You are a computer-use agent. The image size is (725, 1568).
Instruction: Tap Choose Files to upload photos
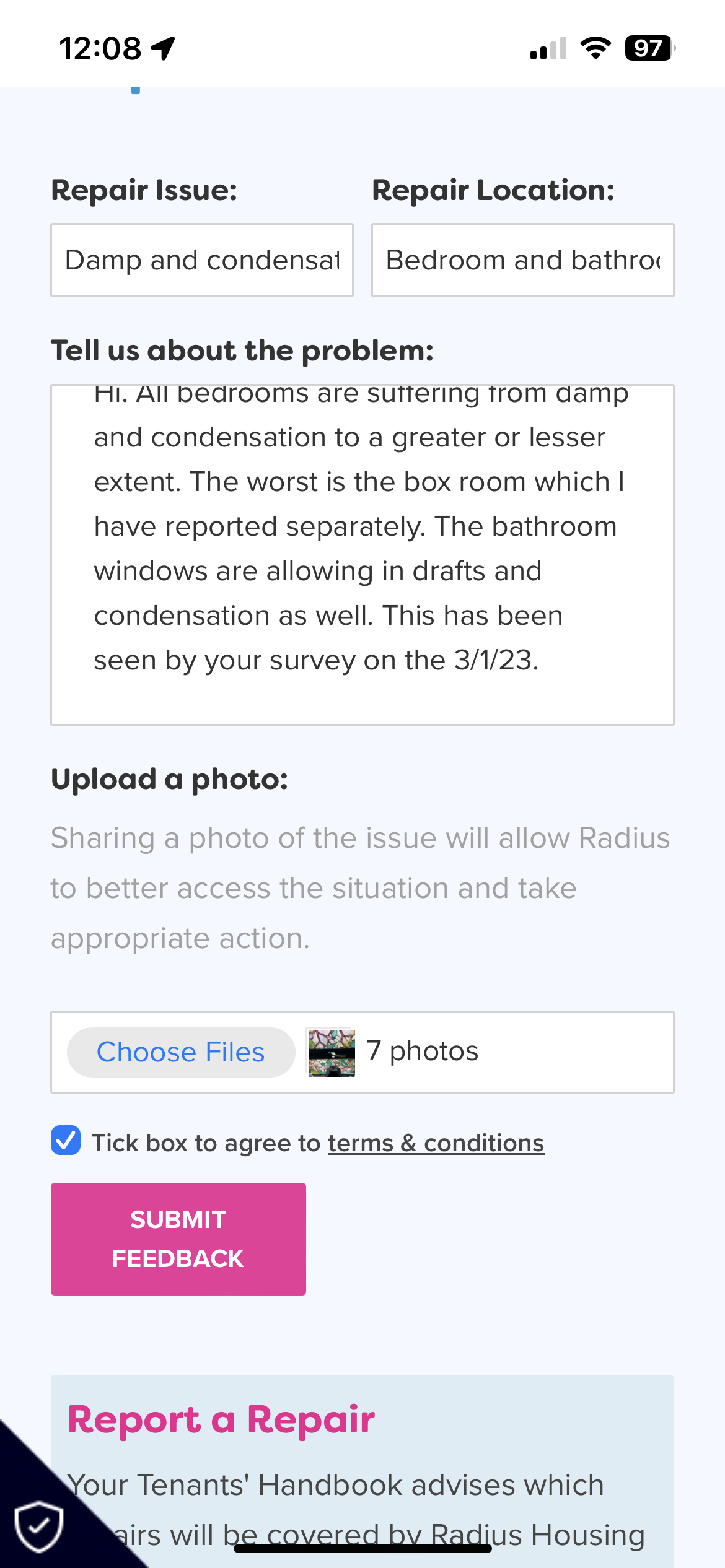180,1052
